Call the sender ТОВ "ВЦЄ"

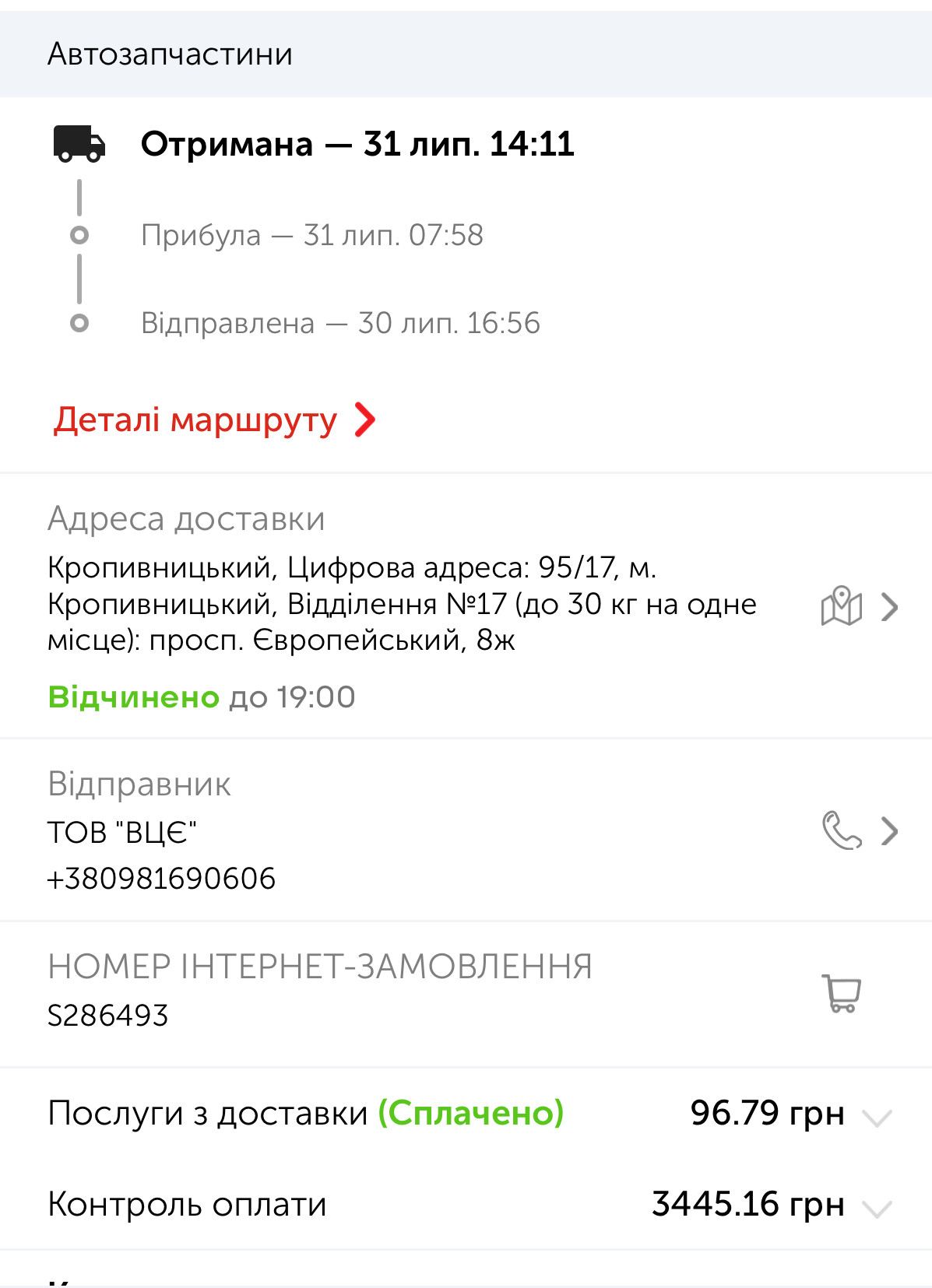coord(842,830)
